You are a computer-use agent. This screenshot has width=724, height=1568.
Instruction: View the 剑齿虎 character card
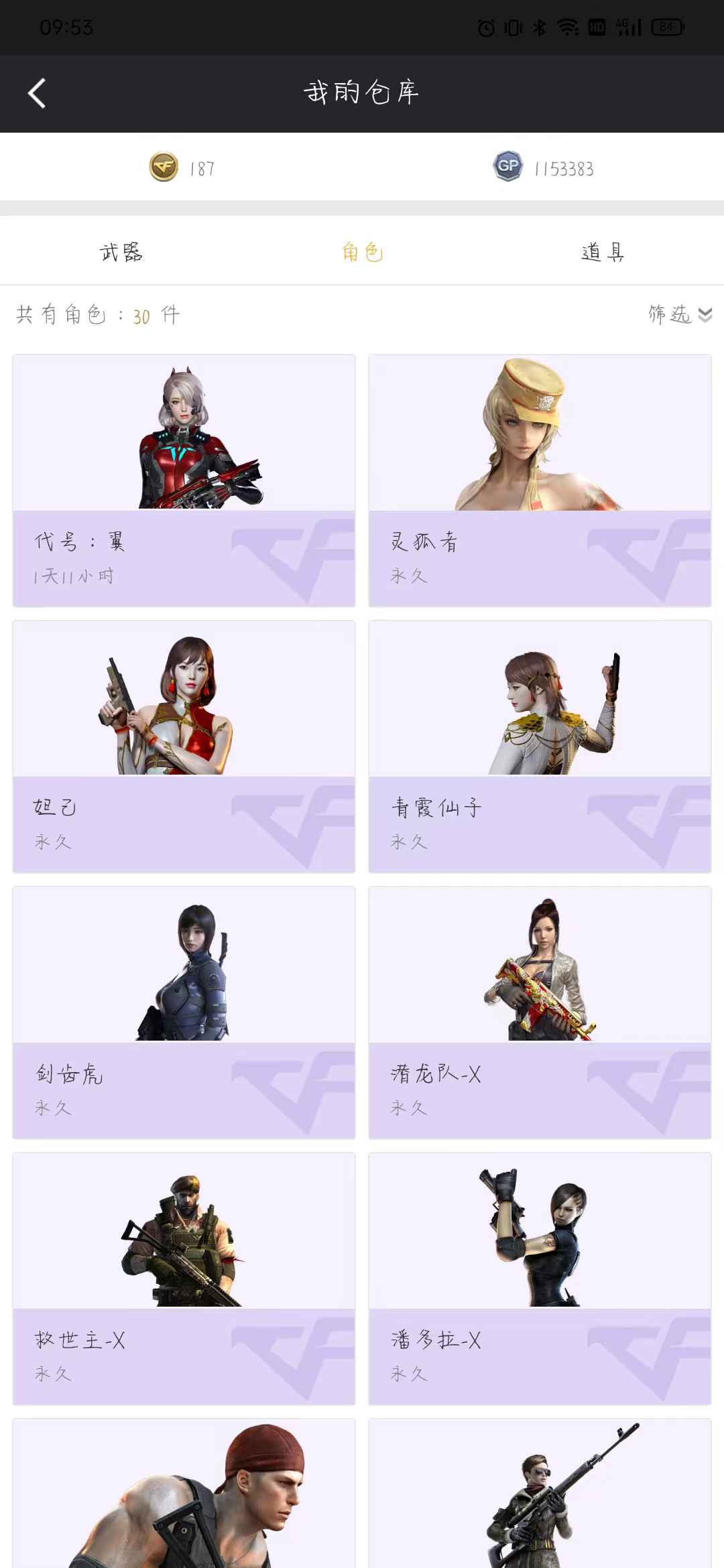coord(184,1012)
